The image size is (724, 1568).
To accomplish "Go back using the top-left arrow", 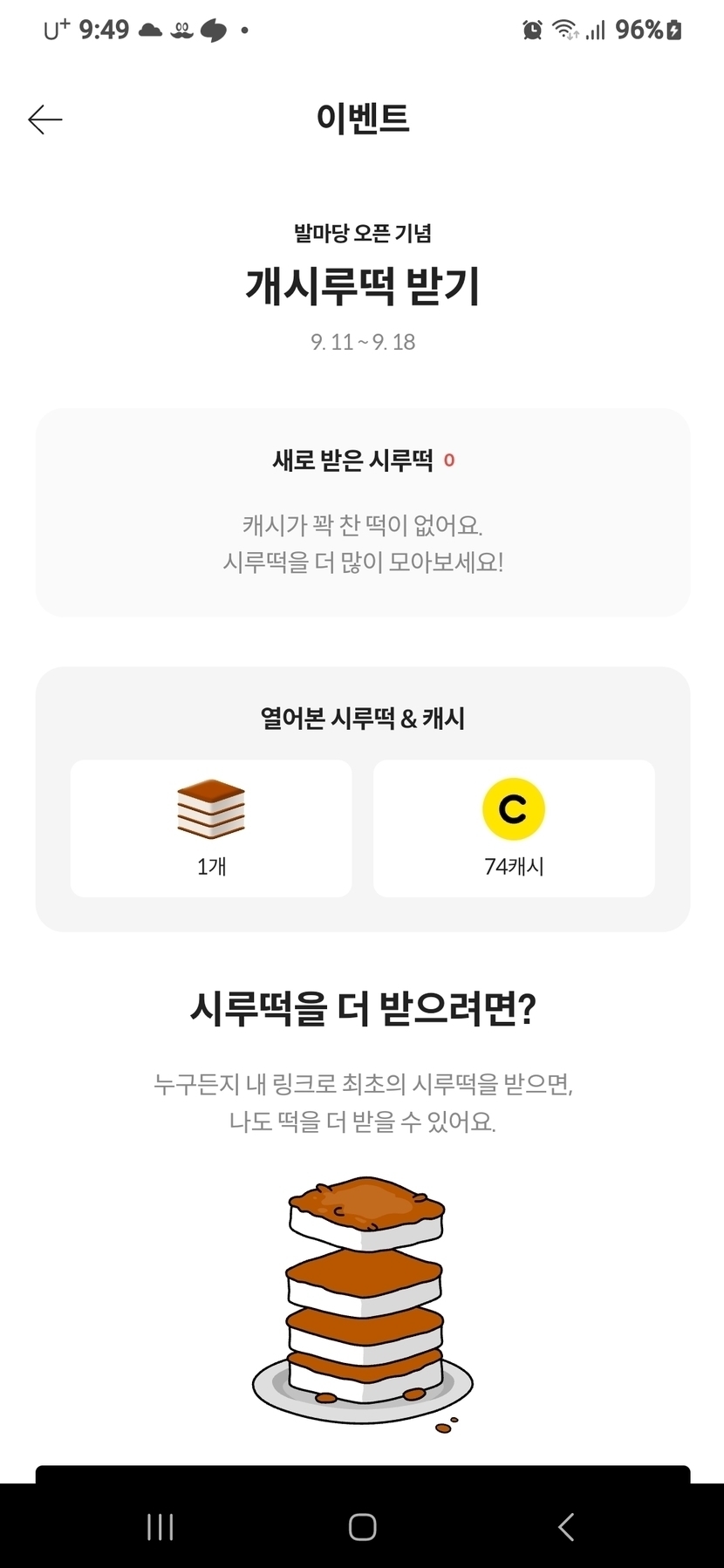I will [45, 119].
